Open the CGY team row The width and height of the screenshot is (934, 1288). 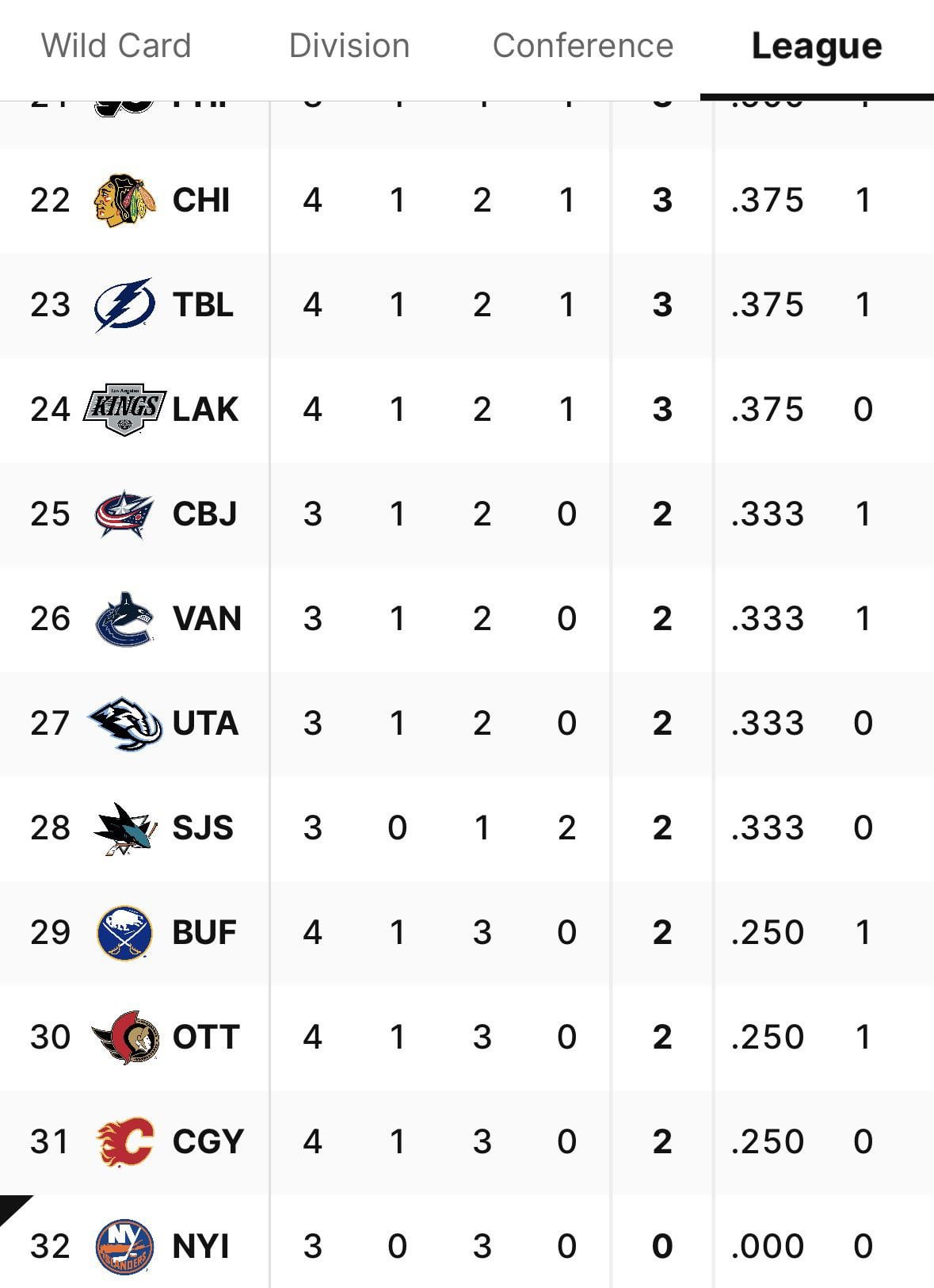[208, 1142]
